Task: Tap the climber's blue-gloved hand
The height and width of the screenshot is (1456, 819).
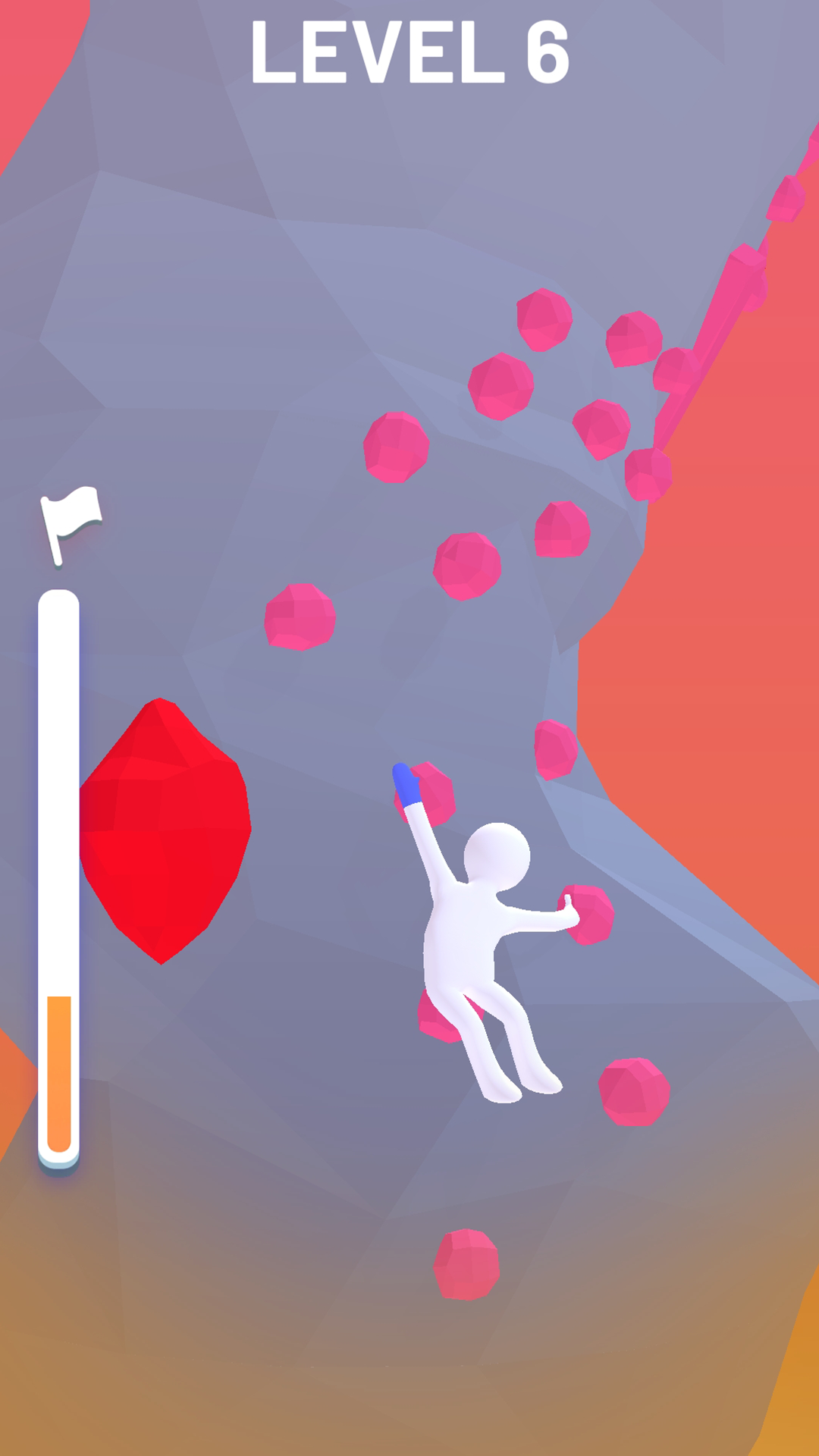Action: coord(406,784)
